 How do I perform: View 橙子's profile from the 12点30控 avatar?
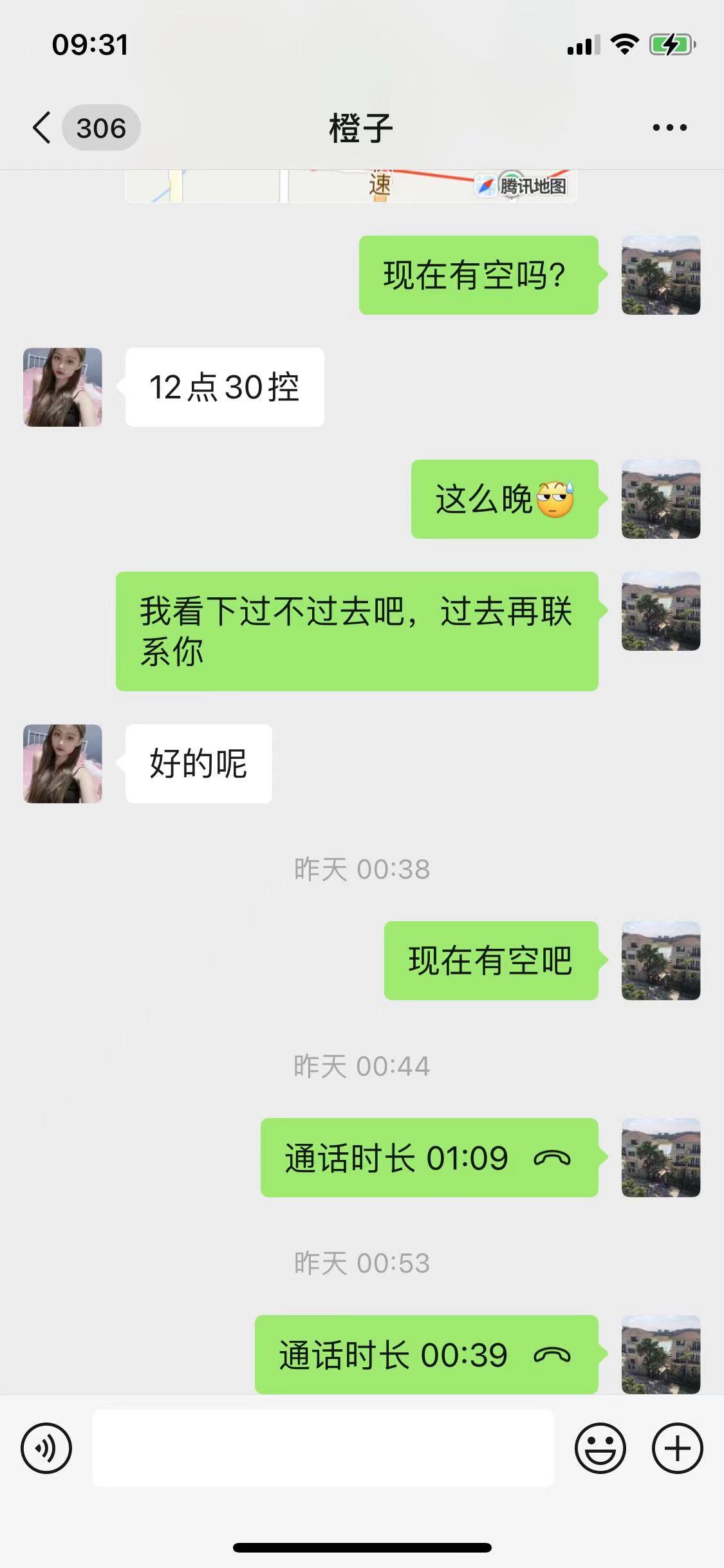(x=62, y=387)
